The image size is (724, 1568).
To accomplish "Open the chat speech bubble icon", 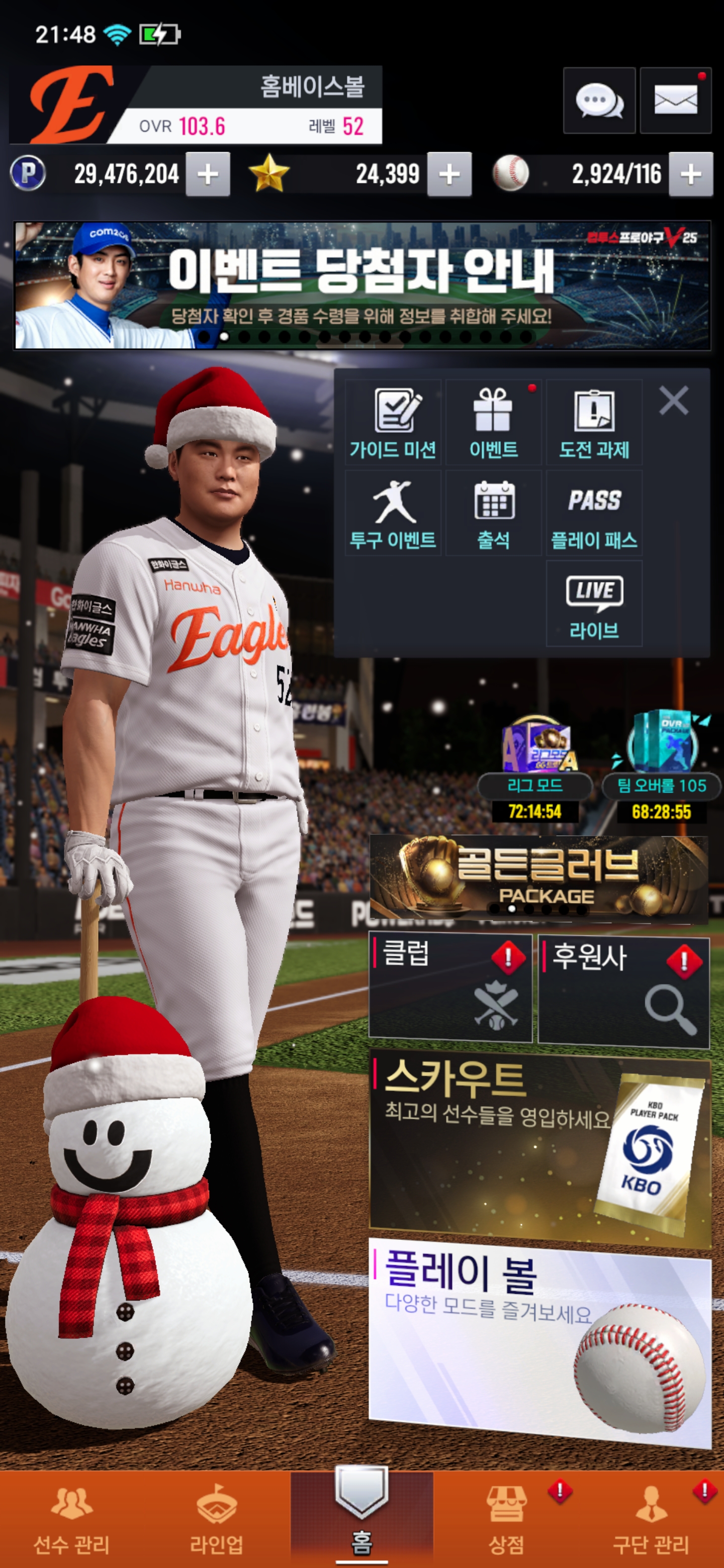I will (599, 101).
